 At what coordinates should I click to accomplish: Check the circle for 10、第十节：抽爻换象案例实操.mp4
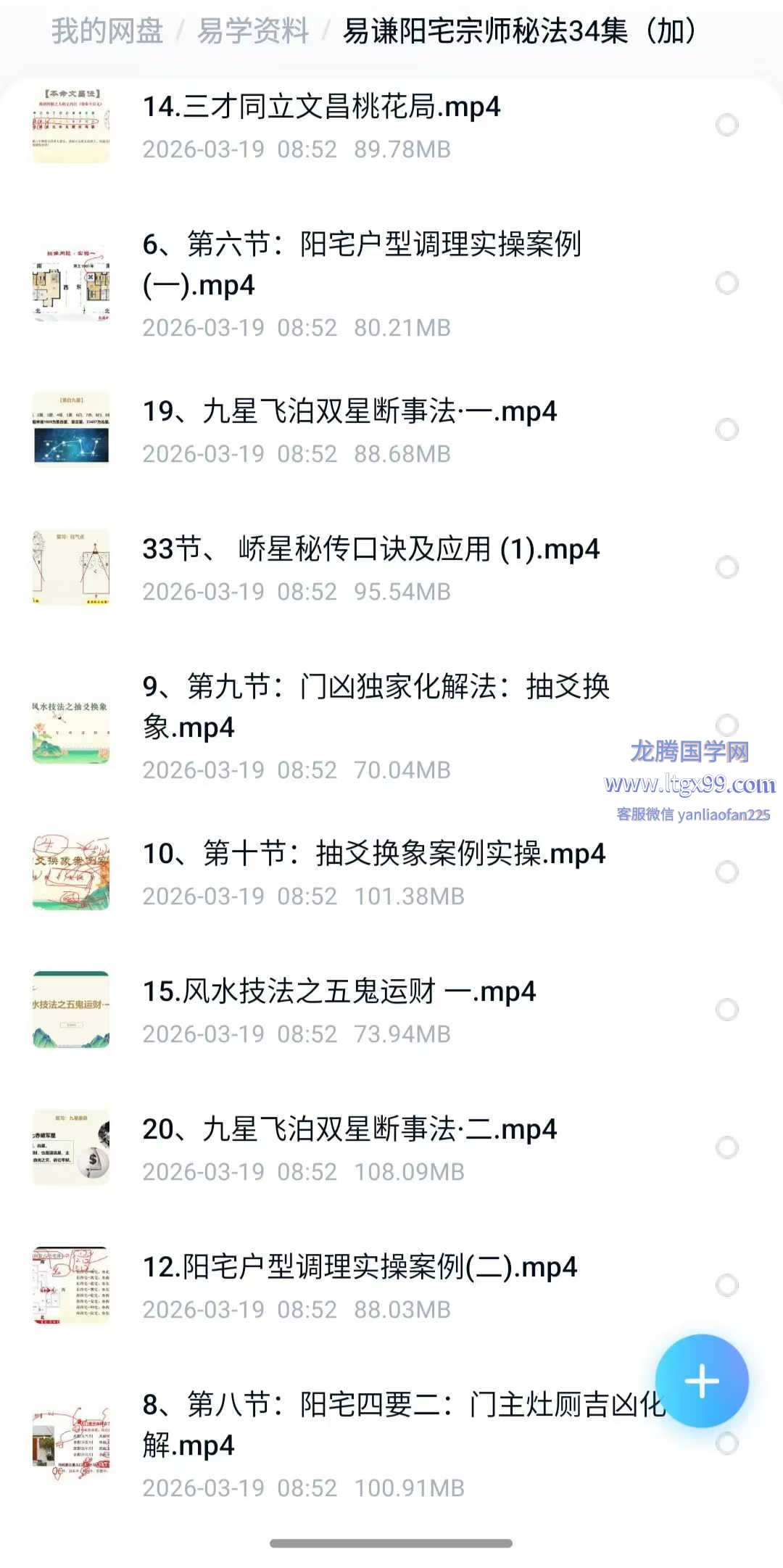point(726,872)
